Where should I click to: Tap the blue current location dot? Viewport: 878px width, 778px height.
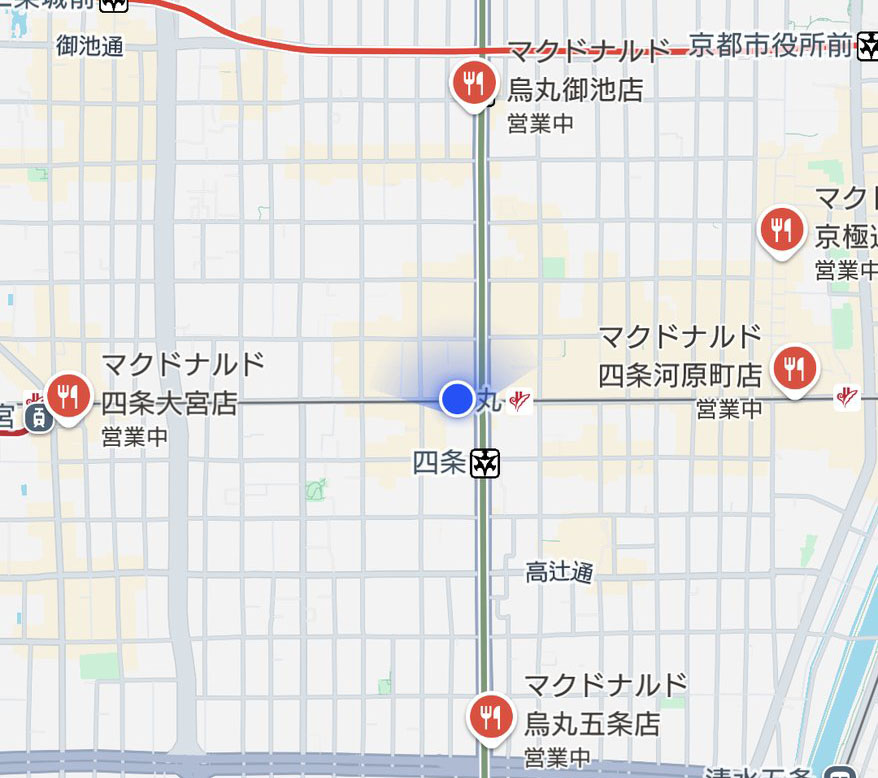point(457,399)
